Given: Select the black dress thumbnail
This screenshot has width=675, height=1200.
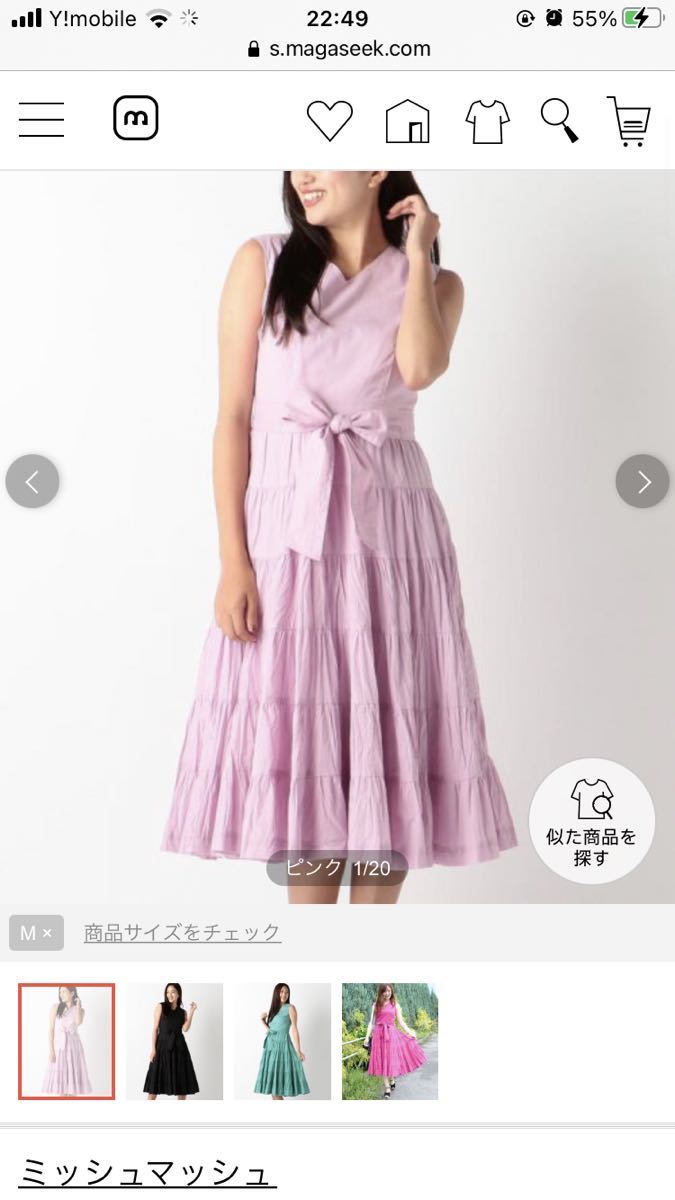Looking at the screenshot, I should (x=174, y=1041).
